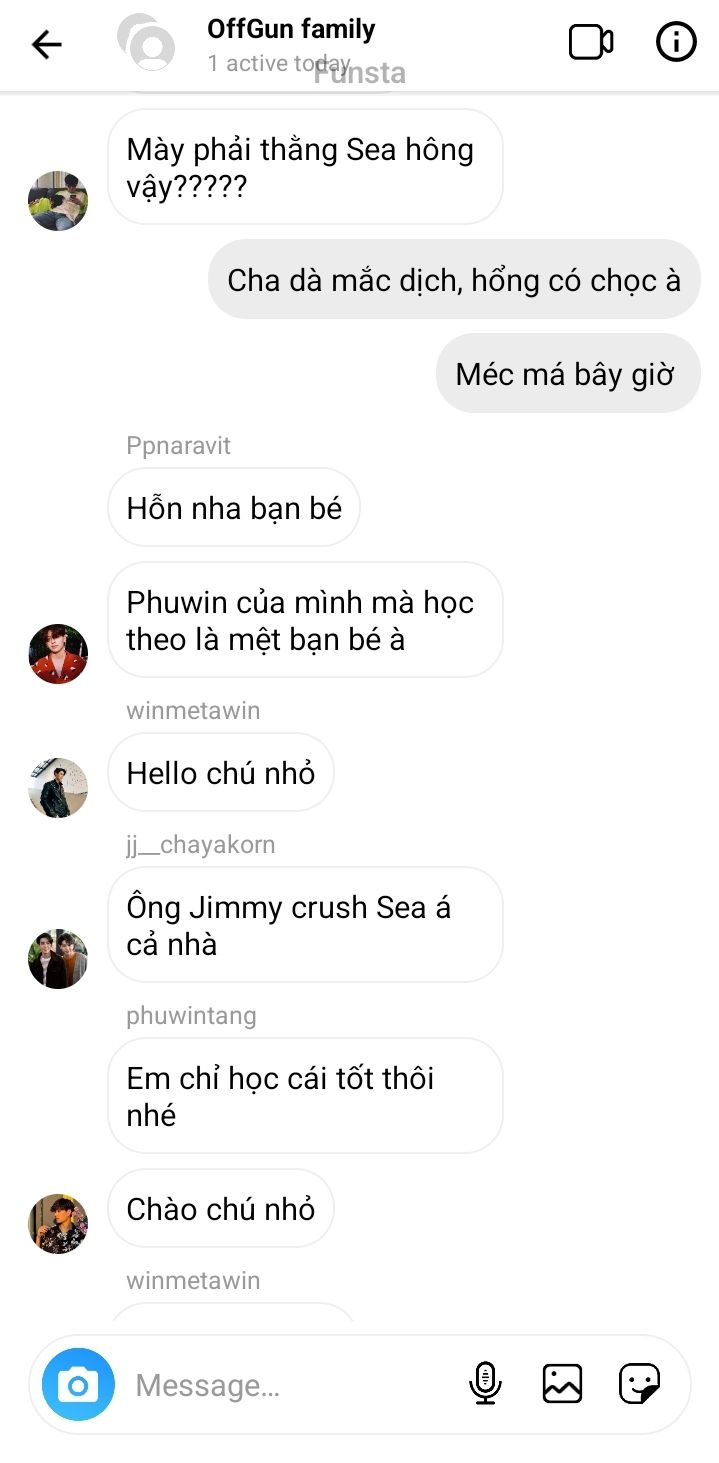
Task: Tap avatar beside 'Phuwin của mình' message
Action: (58, 654)
